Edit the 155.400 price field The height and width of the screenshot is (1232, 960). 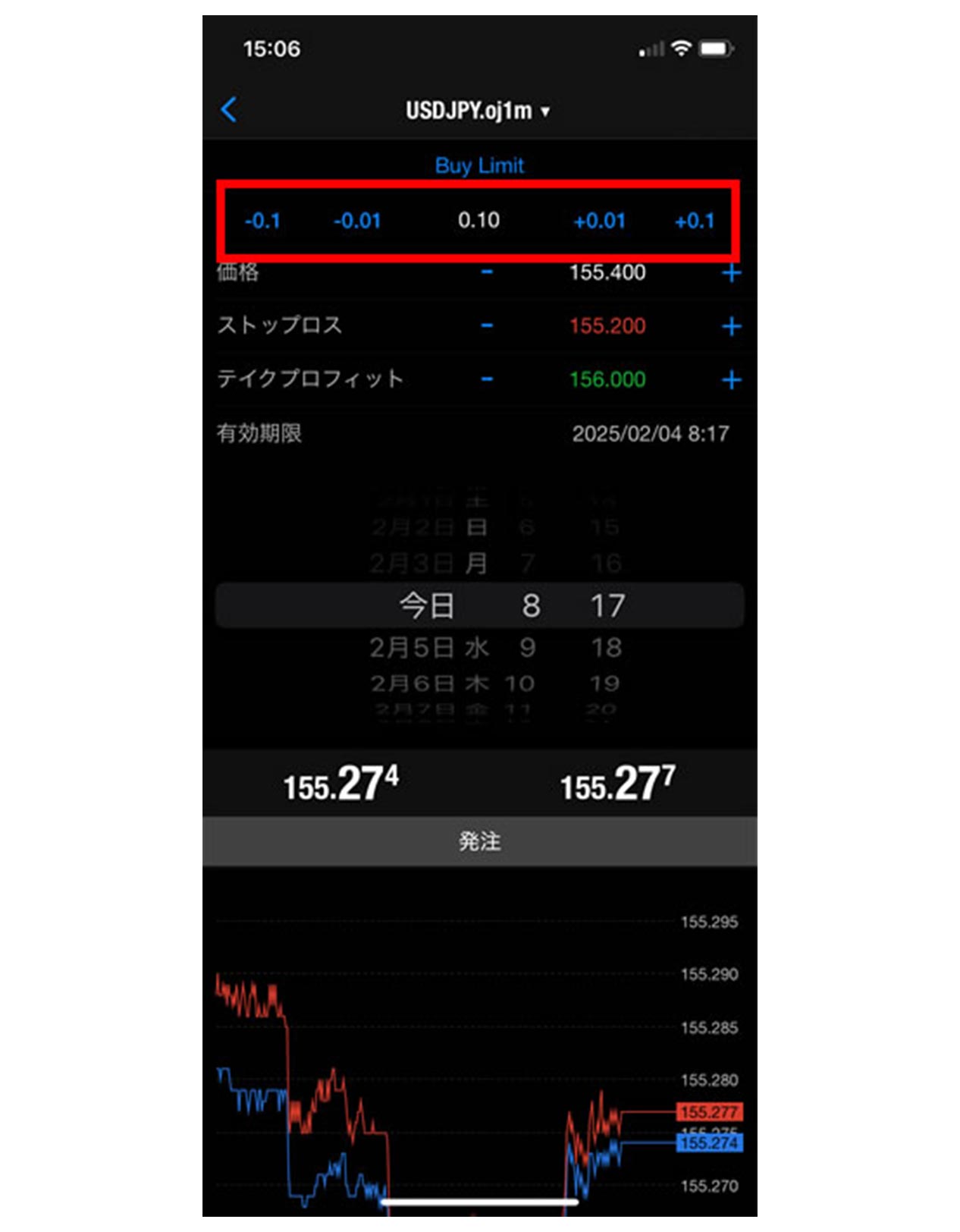(607, 272)
